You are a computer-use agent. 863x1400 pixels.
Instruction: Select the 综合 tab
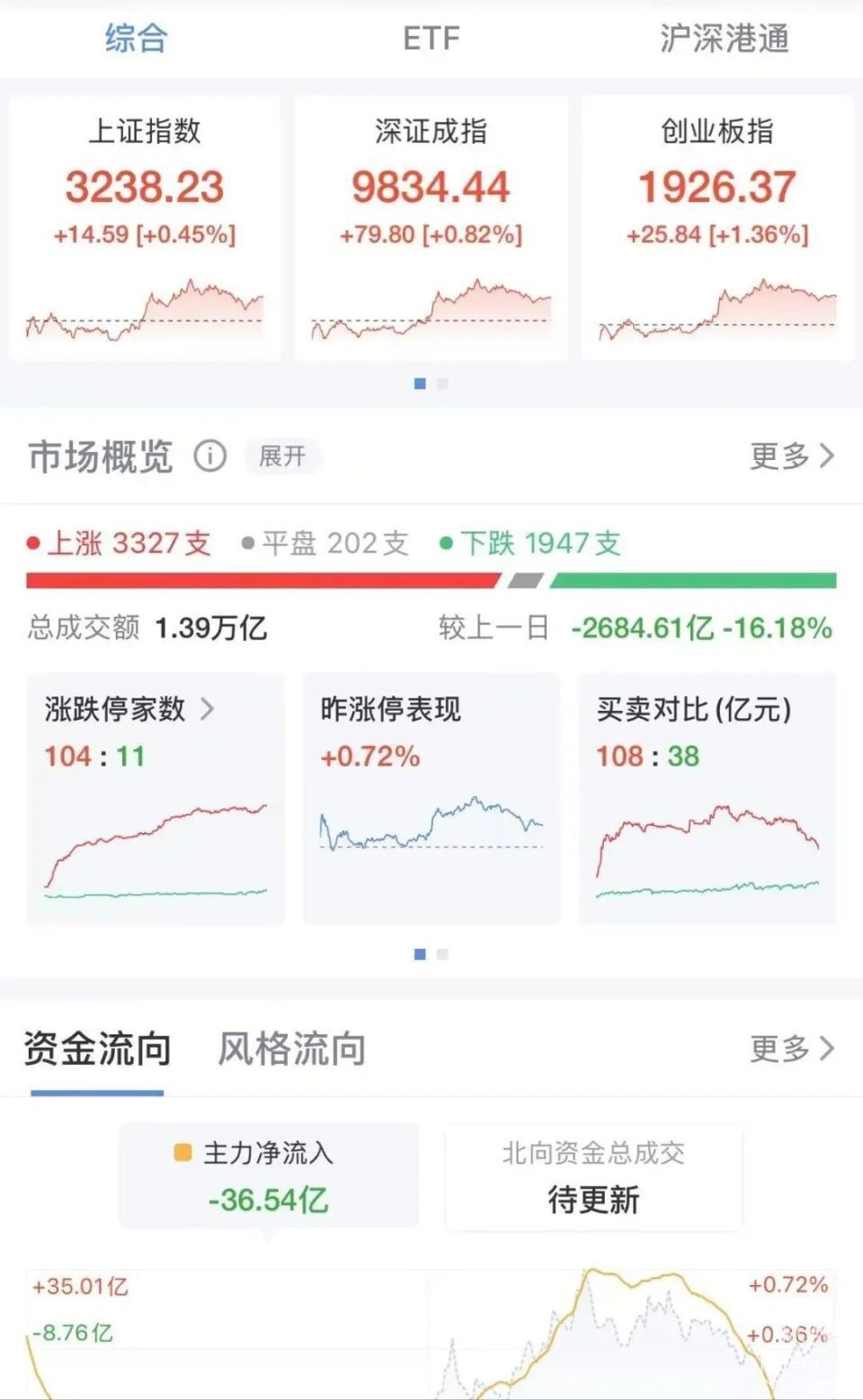(x=136, y=39)
